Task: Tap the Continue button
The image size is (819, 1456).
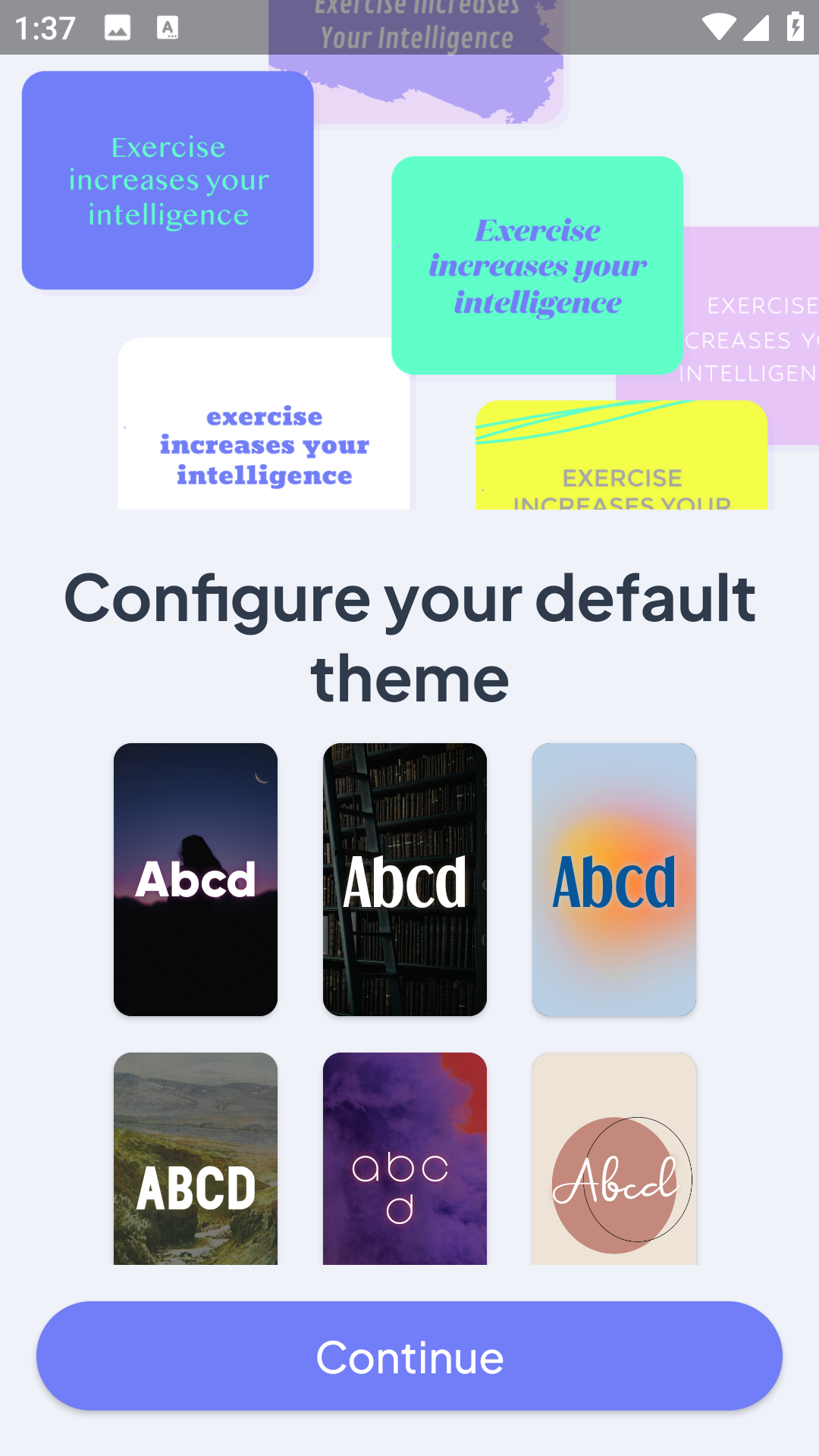Action: [x=409, y=1356]
